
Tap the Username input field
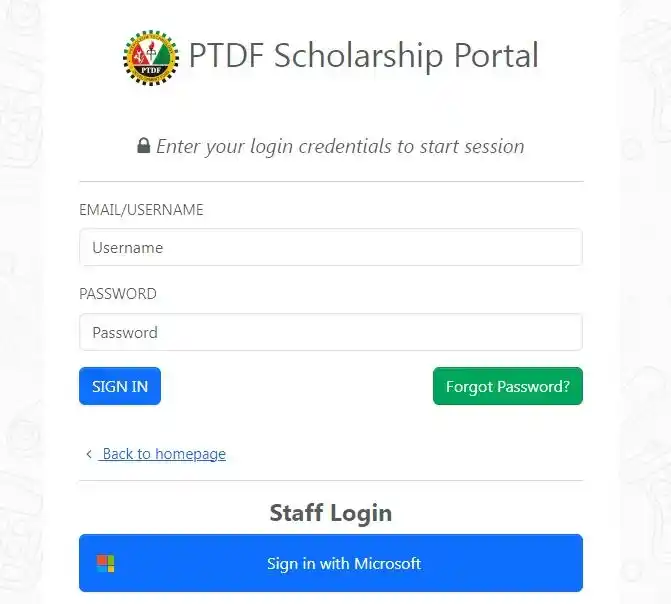330,247
